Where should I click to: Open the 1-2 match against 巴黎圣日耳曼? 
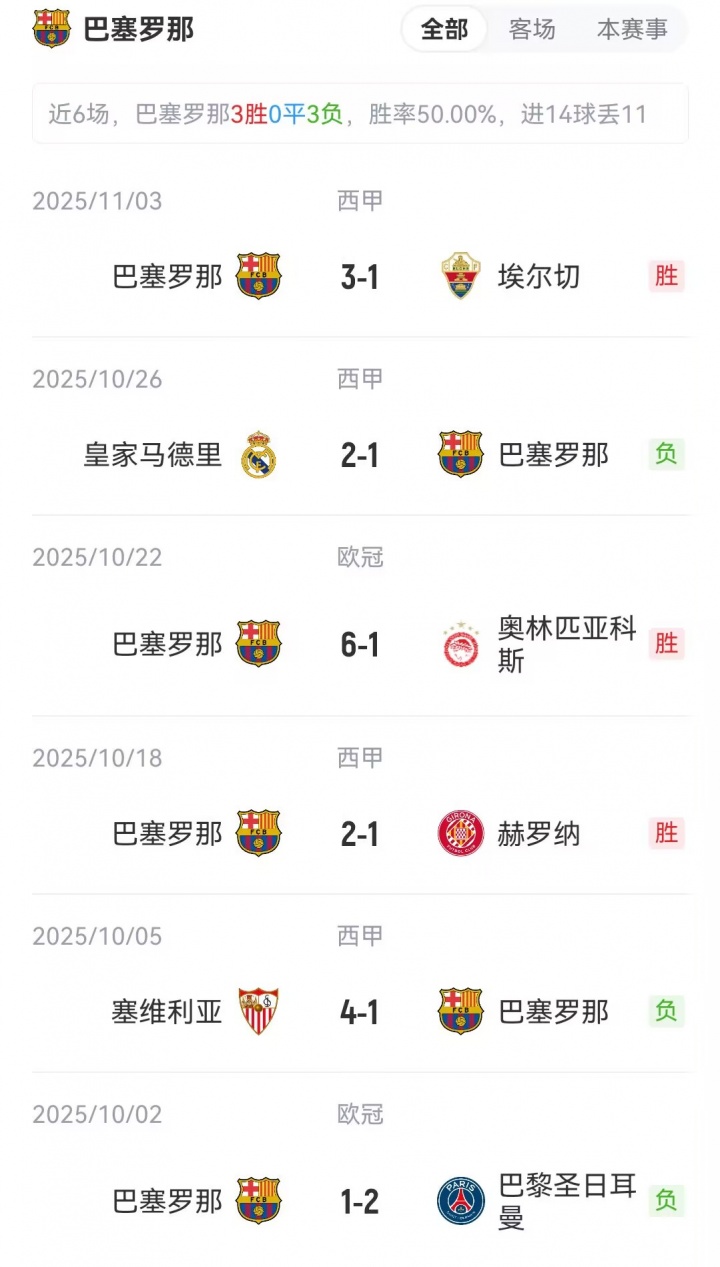click(x=360, y=1201)
